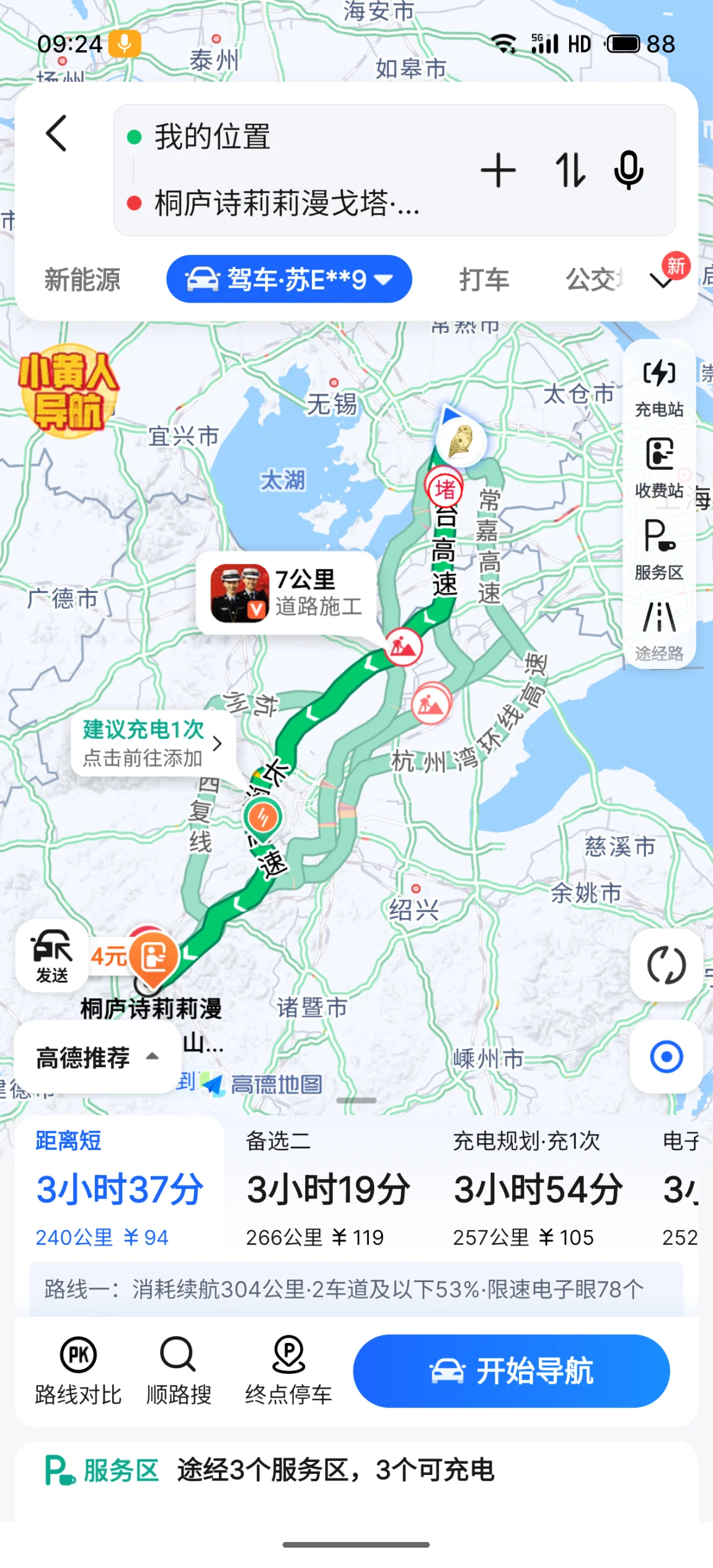Show 服务区 on the map
713x1568 pixels.
[659, 550]
